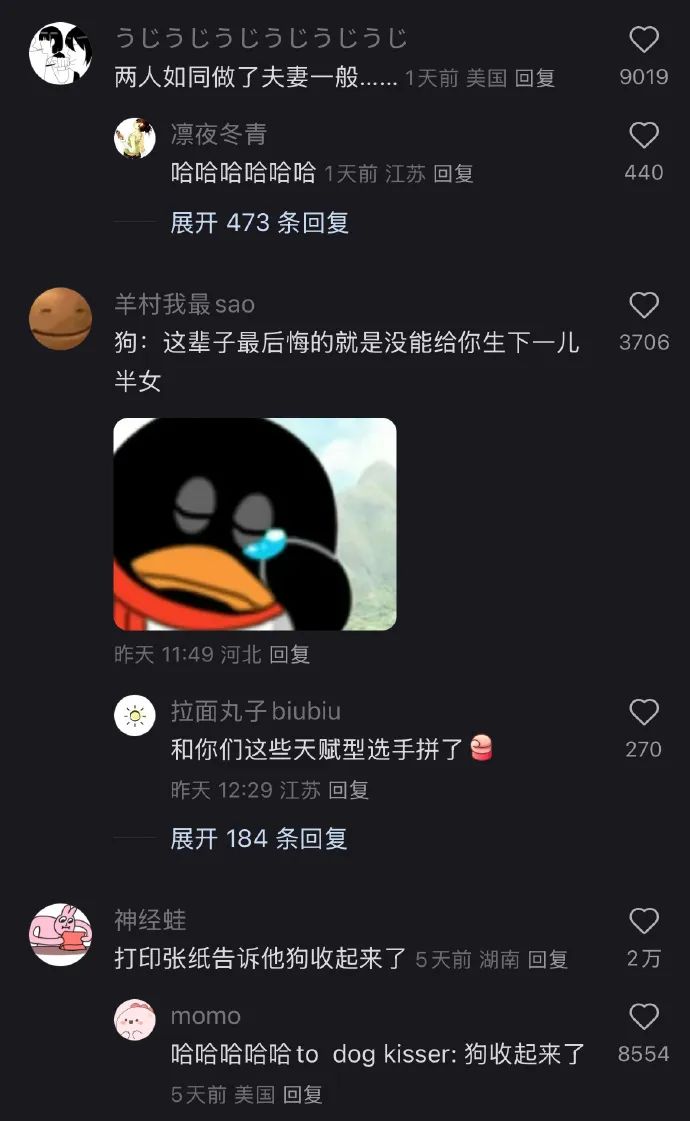Open the crying penguin image
This screenshot has height=1121, width=690.
click(255, 524)
